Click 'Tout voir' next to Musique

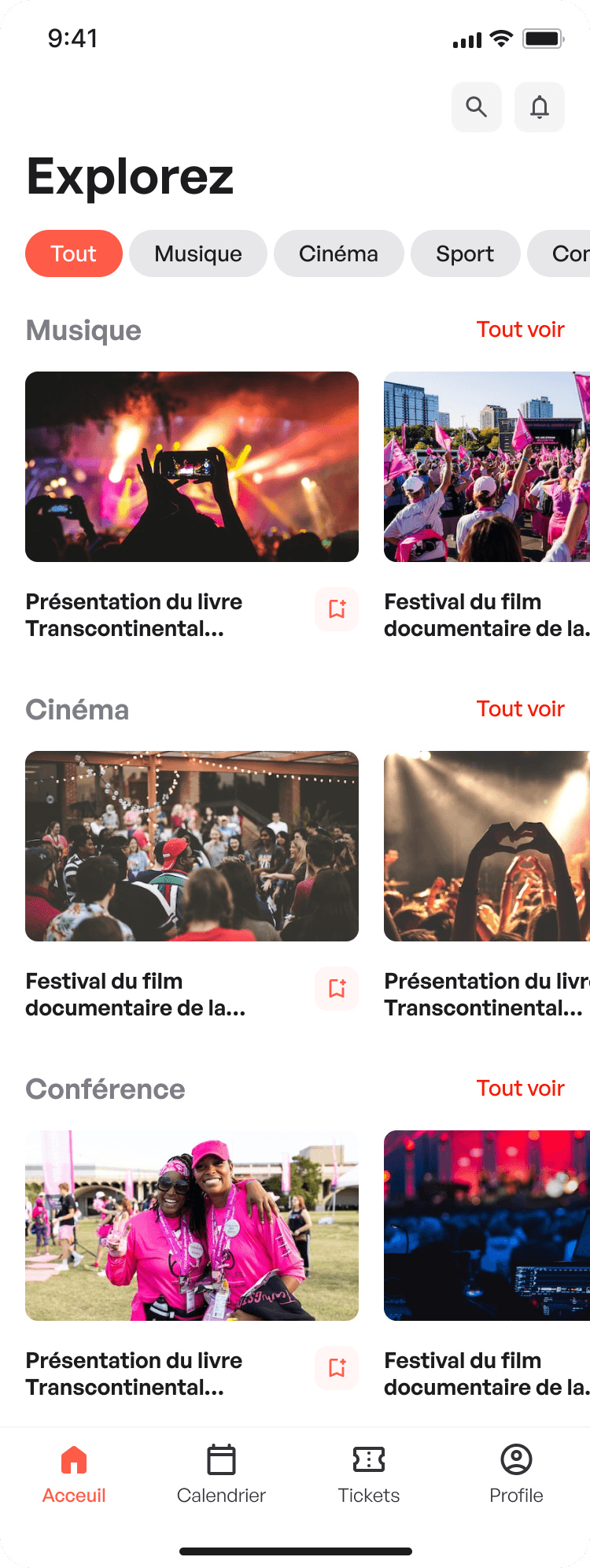pyautogui.click(x=521, y=329)
